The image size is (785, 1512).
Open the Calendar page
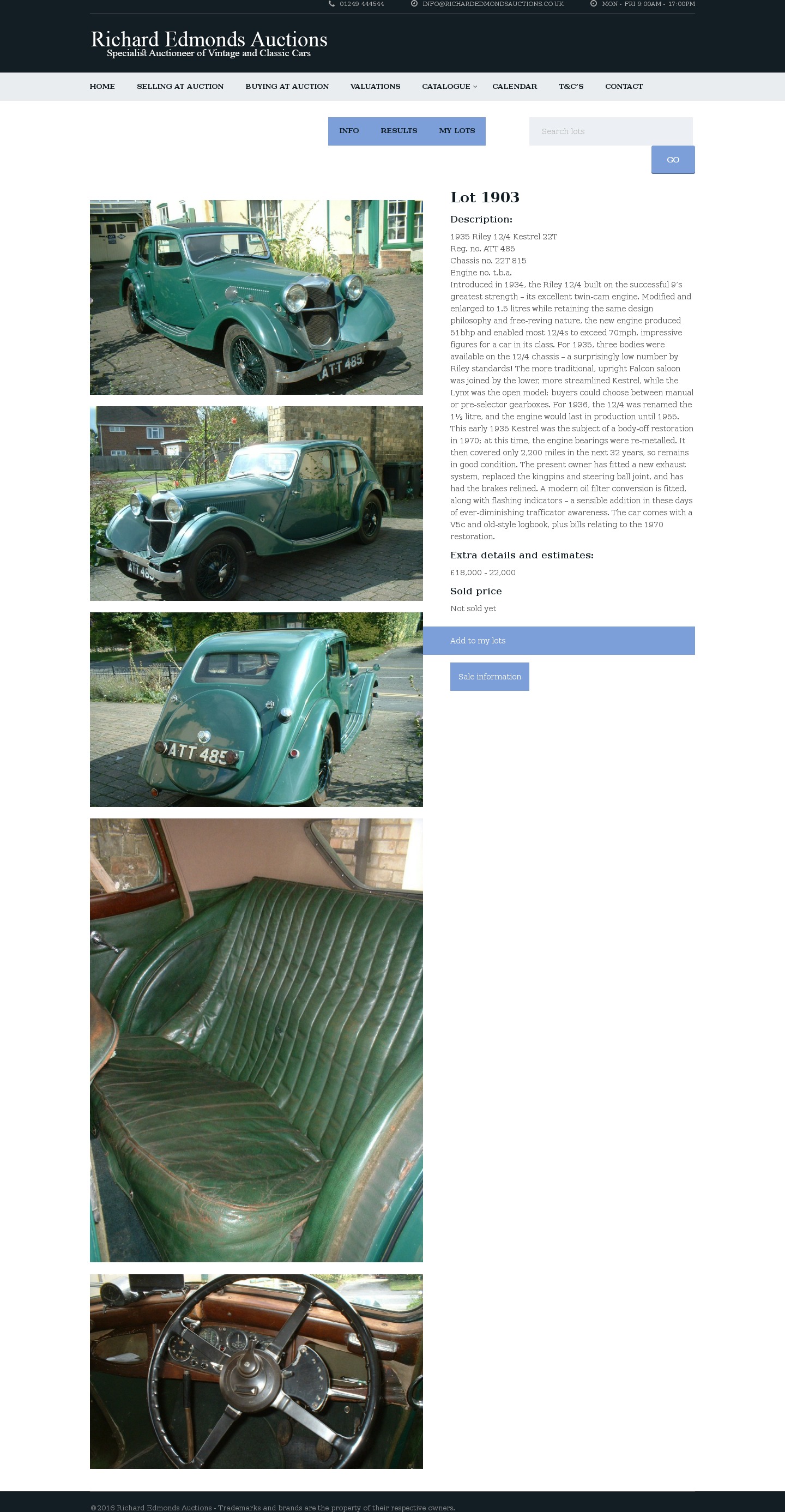click(x=515, y=86)
